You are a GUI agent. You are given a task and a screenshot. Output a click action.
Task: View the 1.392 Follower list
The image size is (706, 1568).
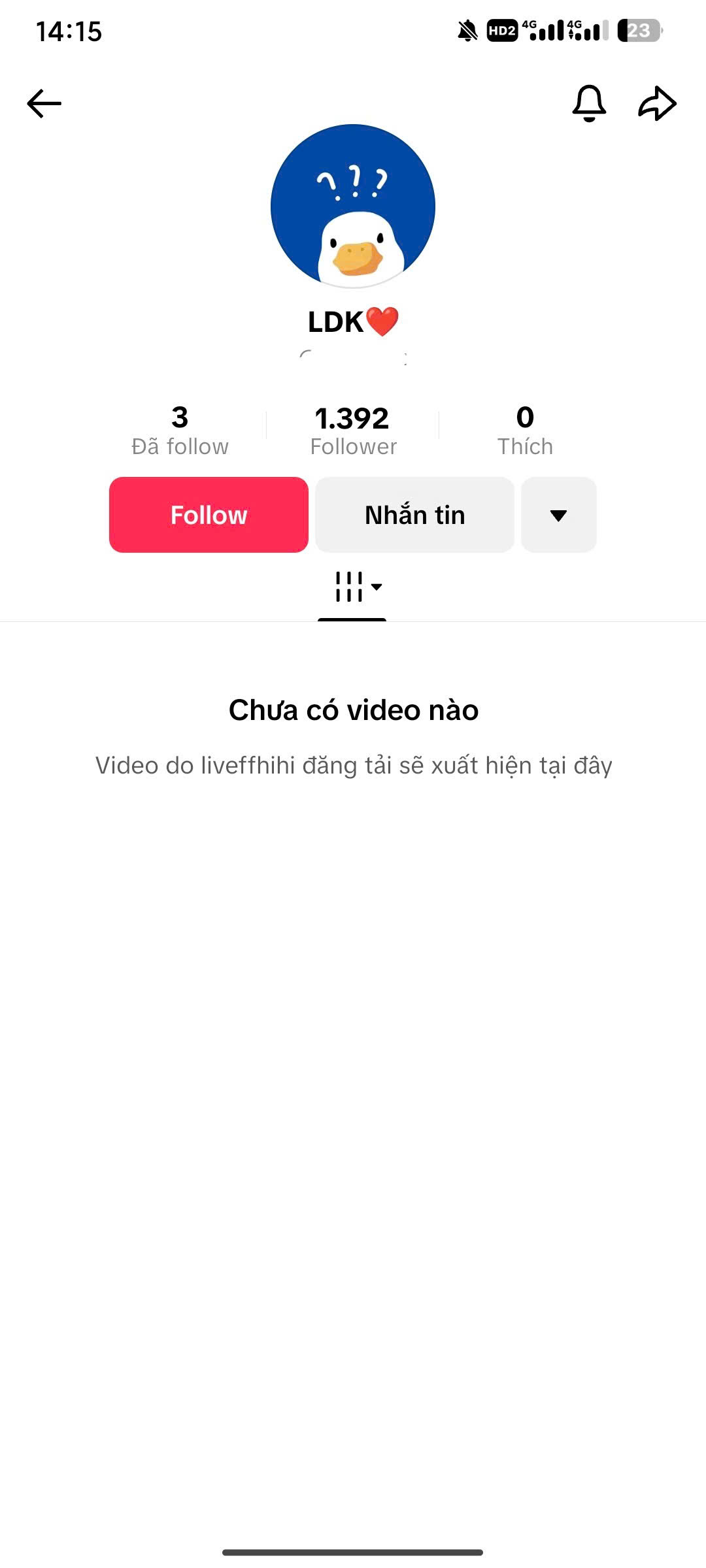353,431
